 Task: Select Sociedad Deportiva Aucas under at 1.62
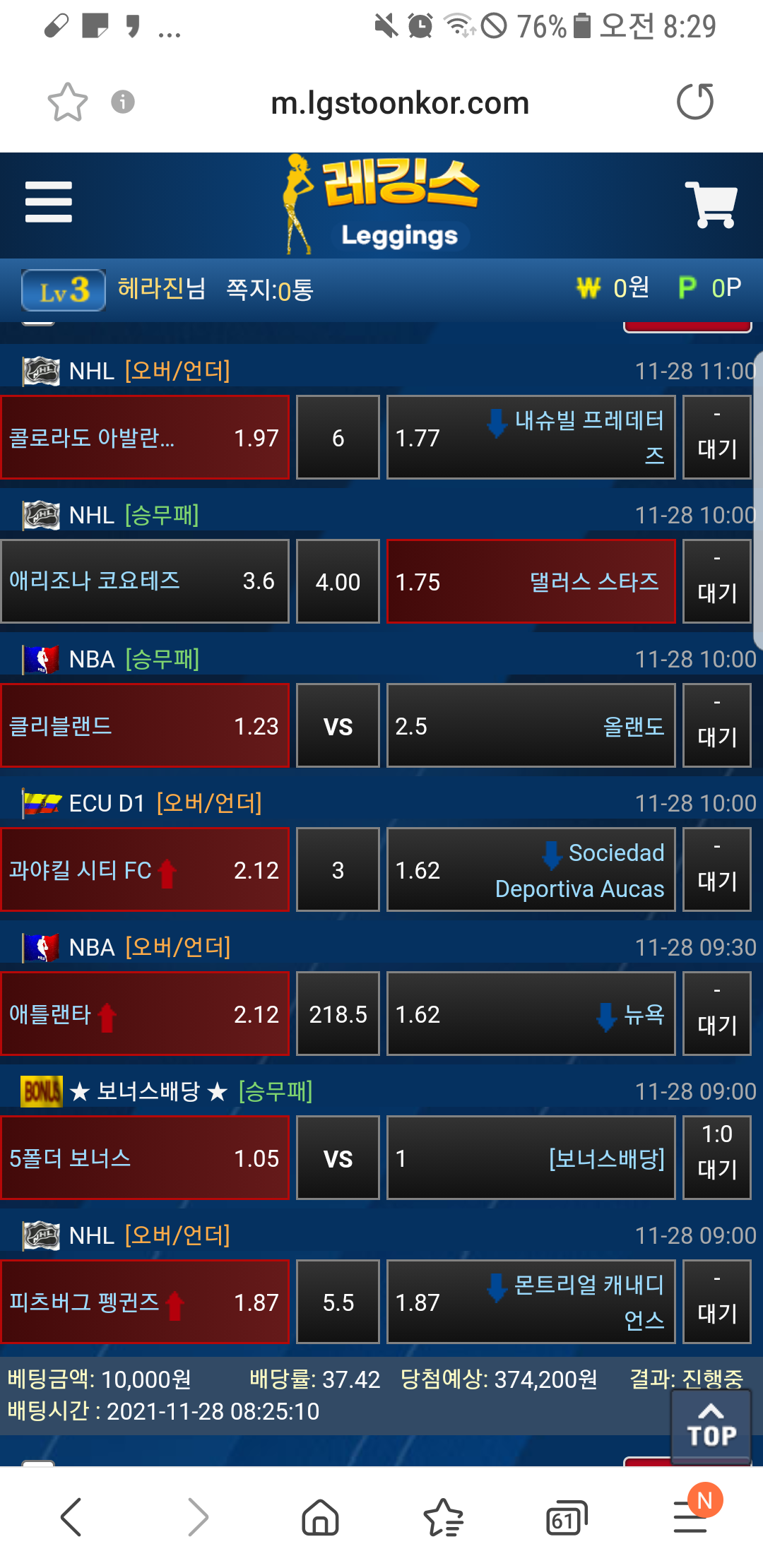click(x=531, y=870)
